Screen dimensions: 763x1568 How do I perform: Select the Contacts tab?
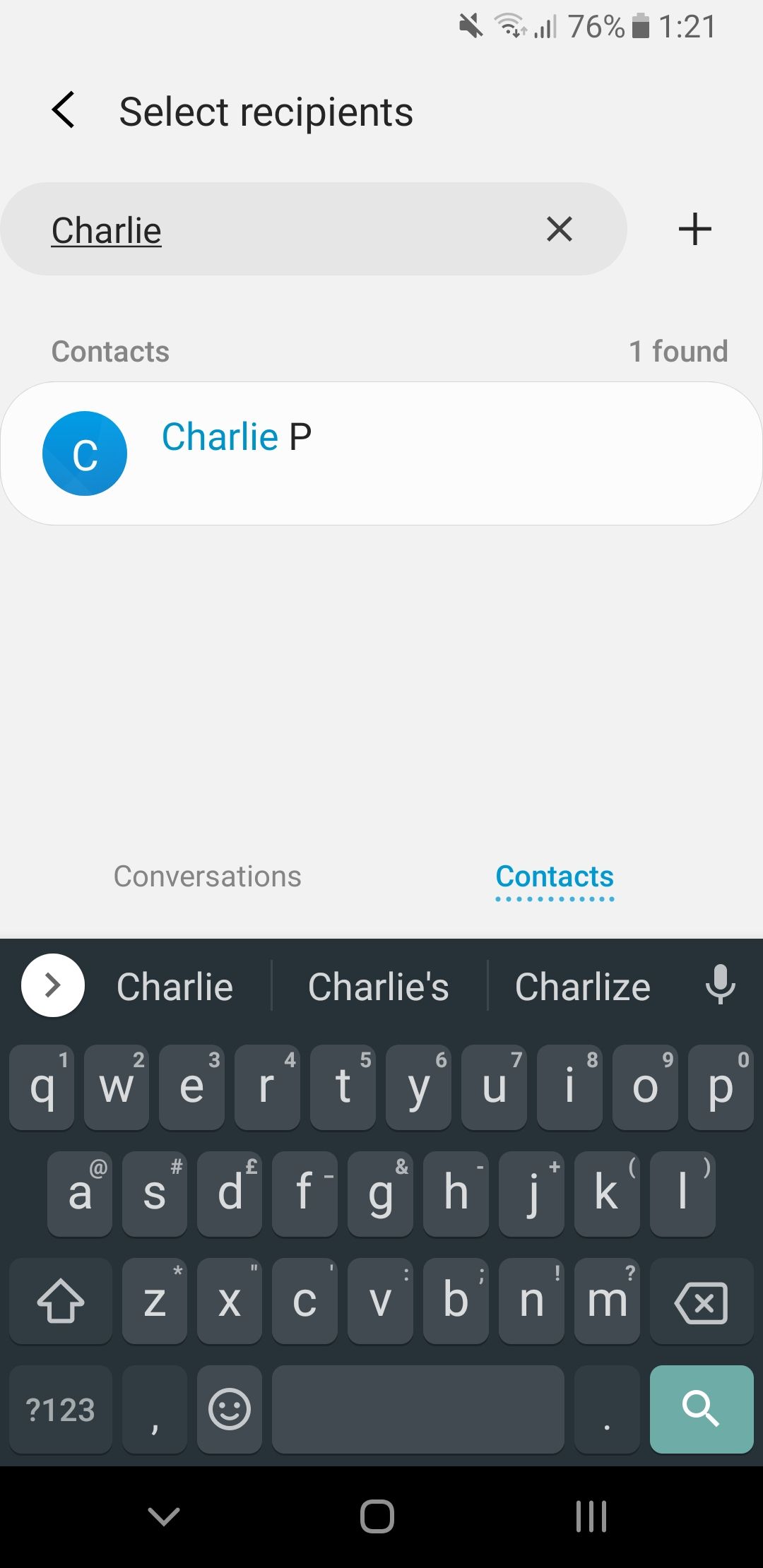555,876
